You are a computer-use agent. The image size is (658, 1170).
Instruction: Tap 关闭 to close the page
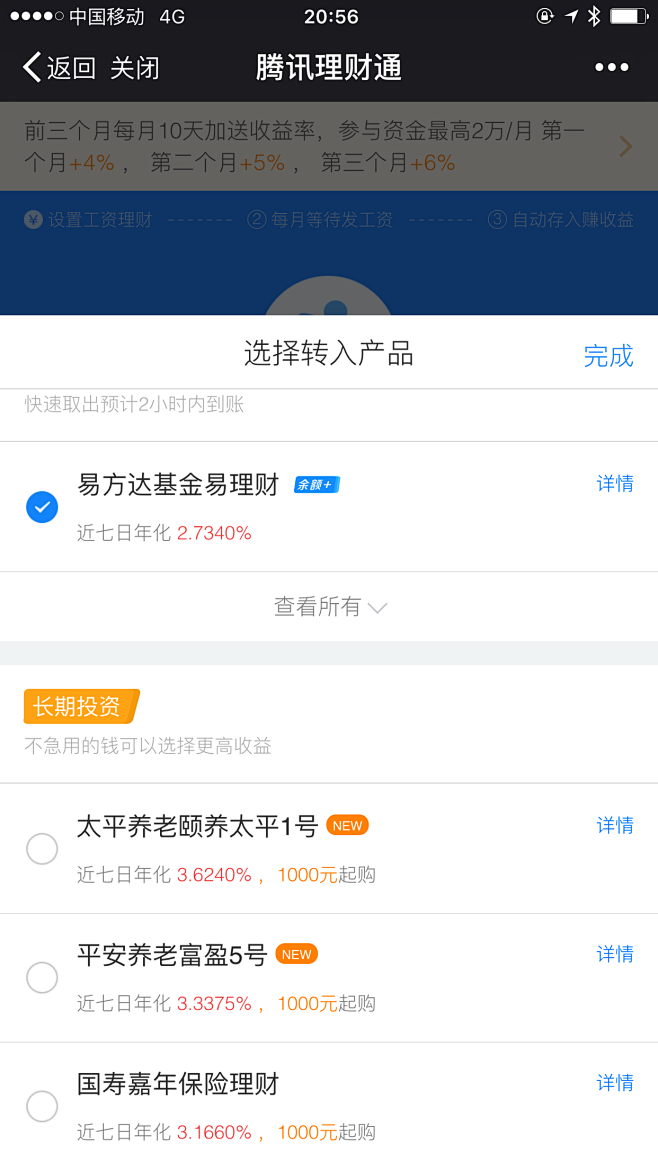(x=134, y=68)
